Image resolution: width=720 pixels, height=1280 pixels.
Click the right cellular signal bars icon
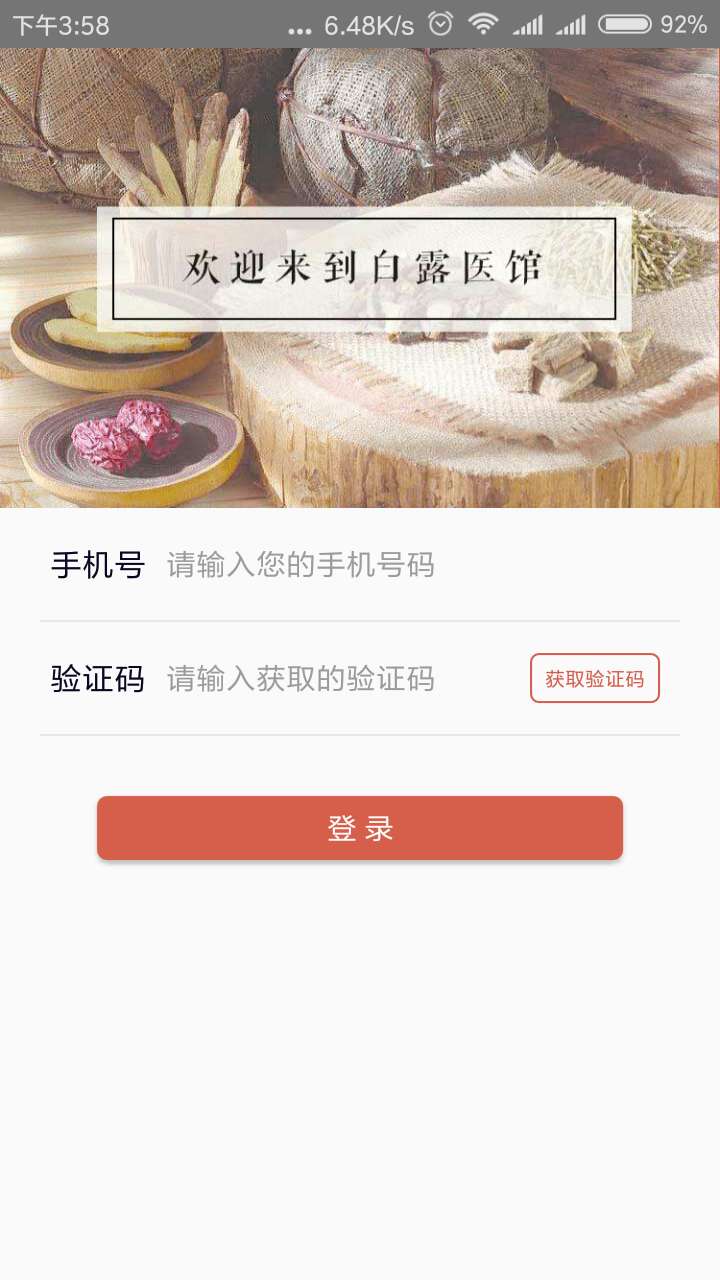click(570, 24)
